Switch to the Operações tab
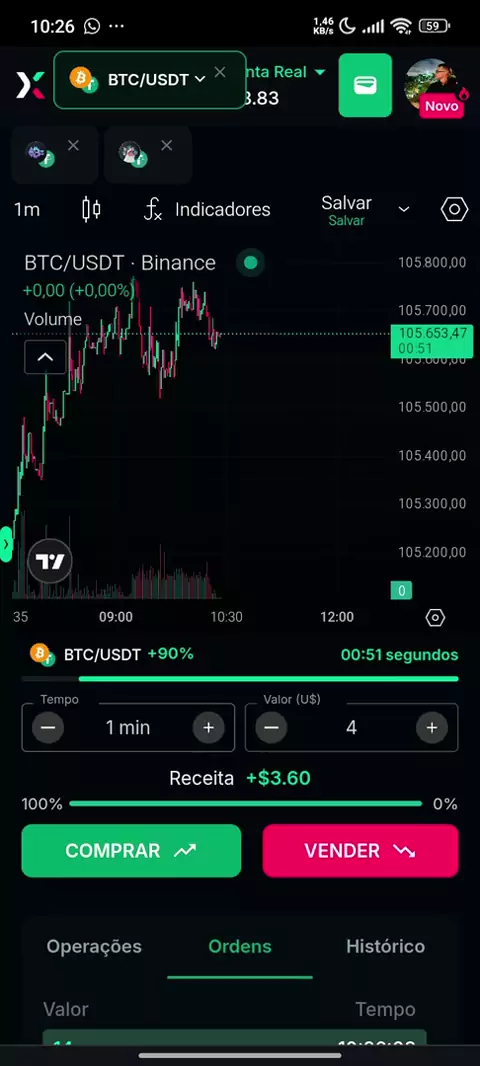 (x=94, y=946)
